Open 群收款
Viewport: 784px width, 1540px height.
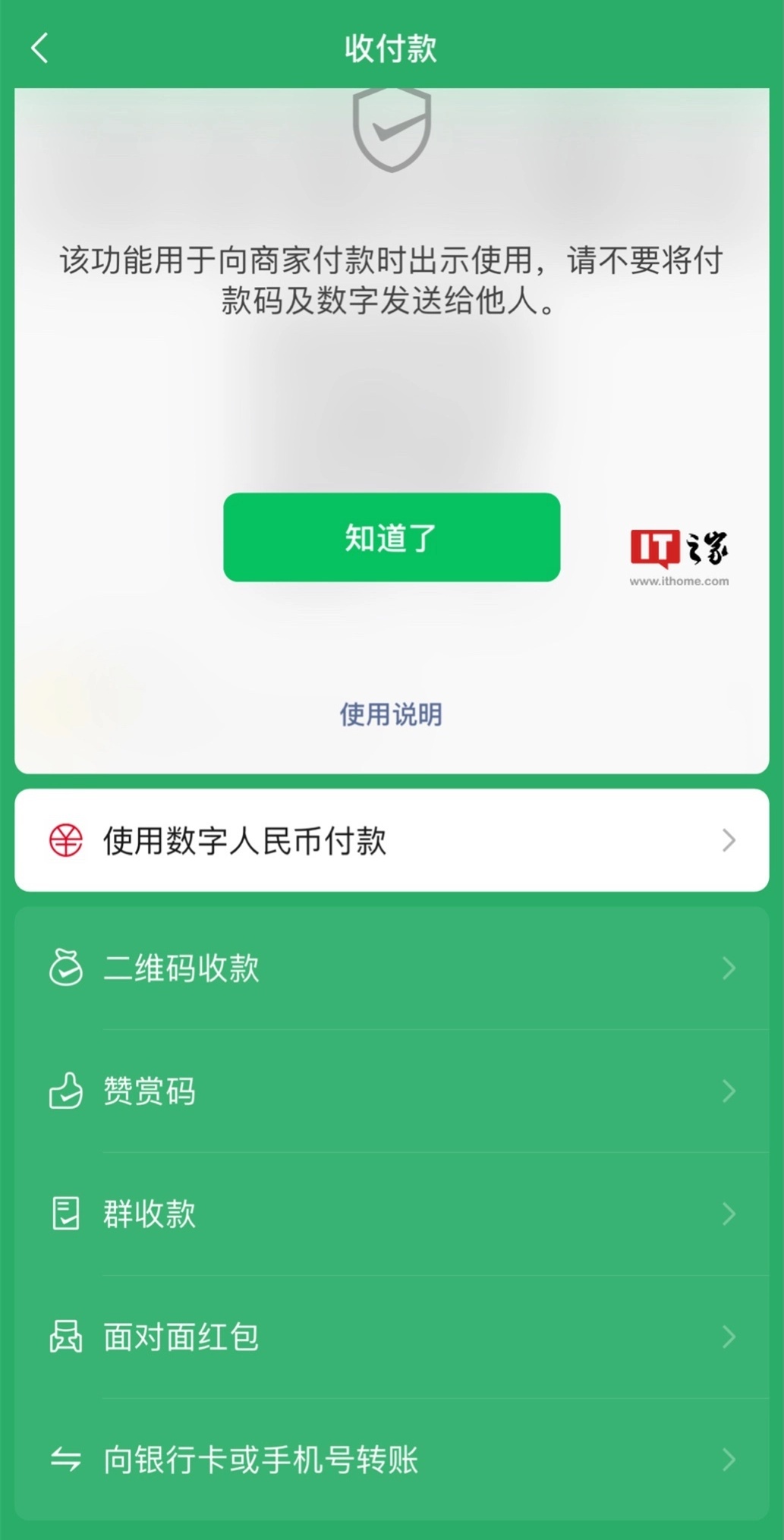click(392, 1214)
